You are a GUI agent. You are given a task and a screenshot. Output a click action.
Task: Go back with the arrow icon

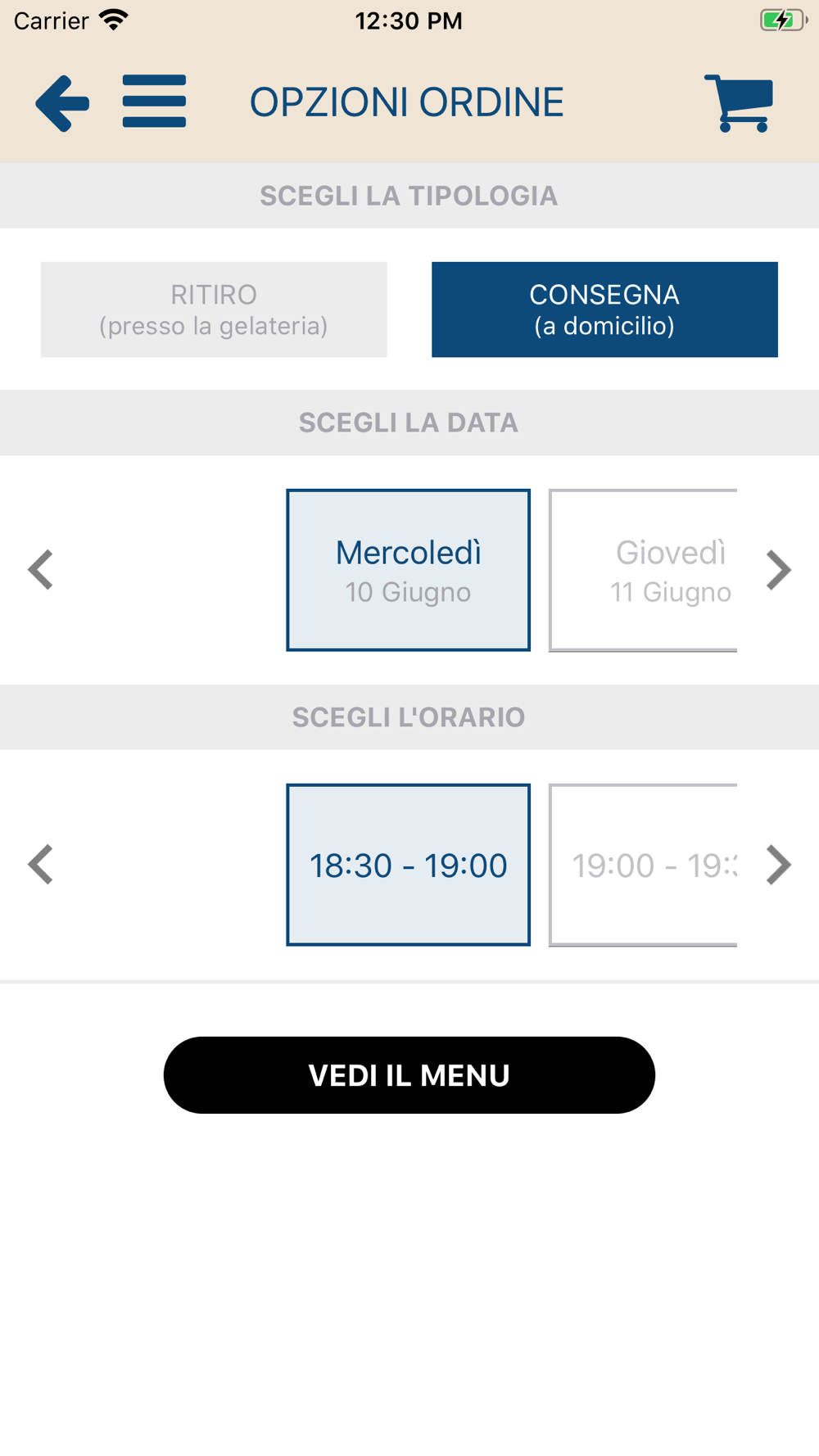[62, 103]
